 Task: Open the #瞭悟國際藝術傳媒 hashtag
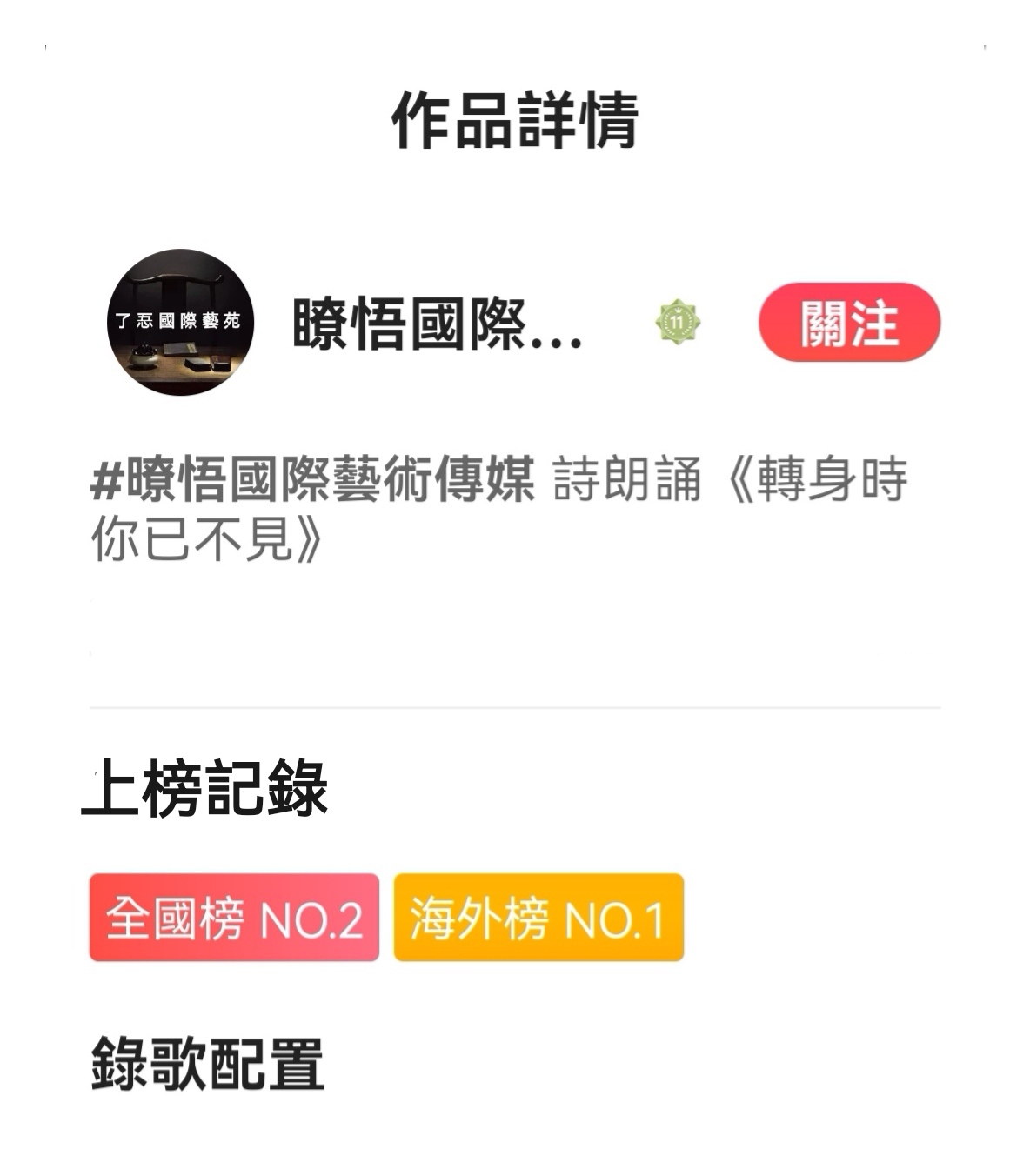click(x=312, y=479)
